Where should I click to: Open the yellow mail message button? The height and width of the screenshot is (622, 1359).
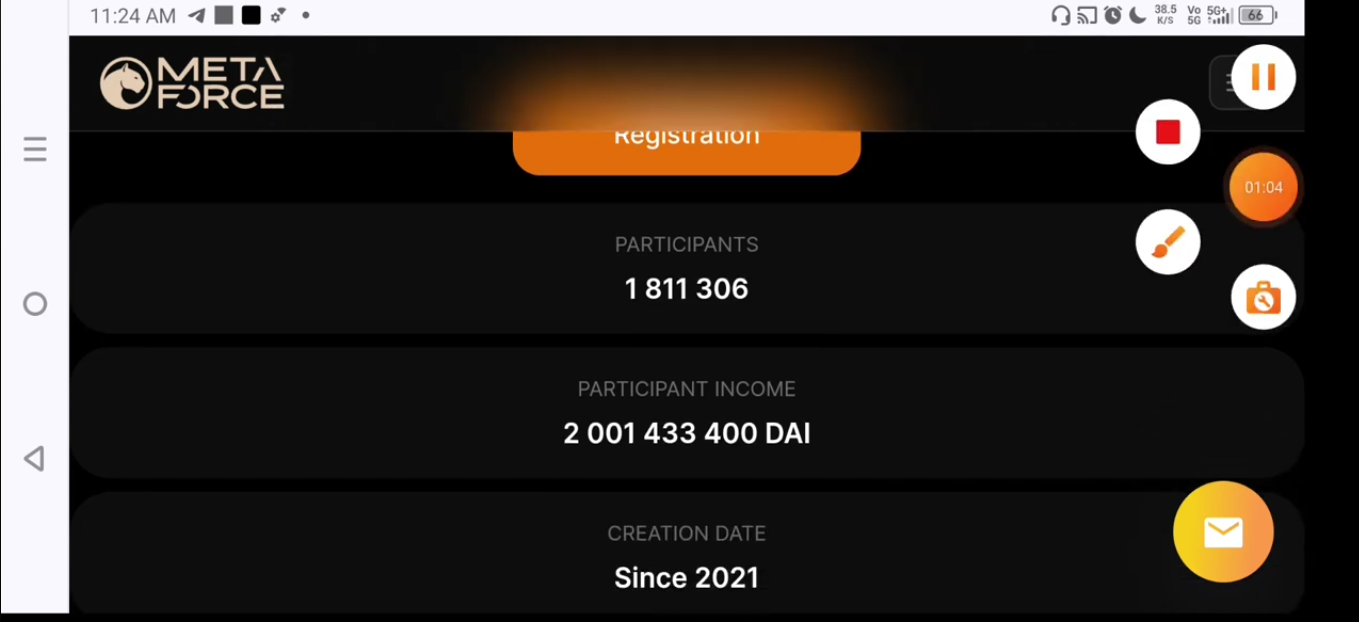point(1223,532)
